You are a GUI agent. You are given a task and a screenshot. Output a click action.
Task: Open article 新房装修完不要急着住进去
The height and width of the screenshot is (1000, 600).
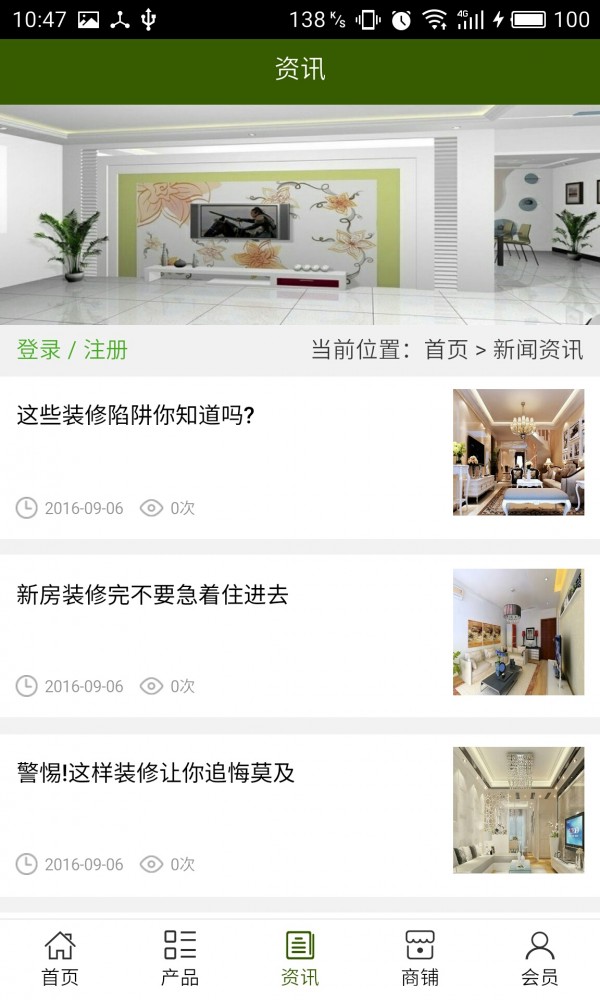pos(152,595)
